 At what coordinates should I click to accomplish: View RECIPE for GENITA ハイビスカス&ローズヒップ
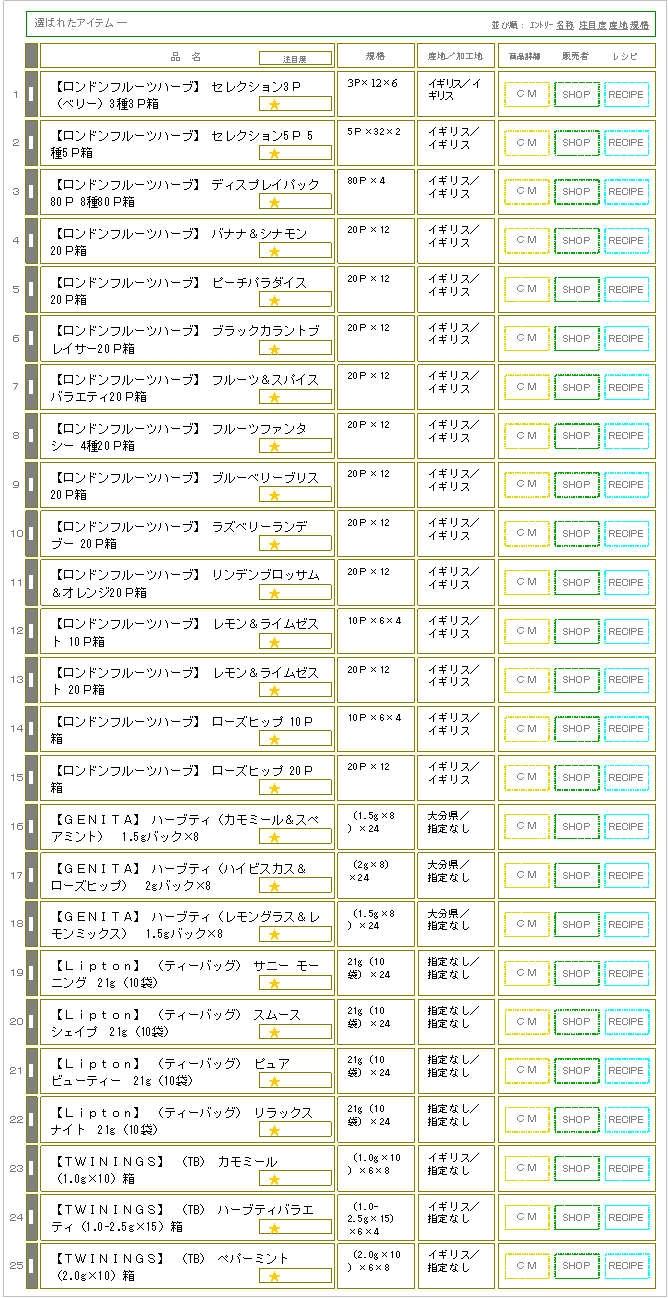627,875
